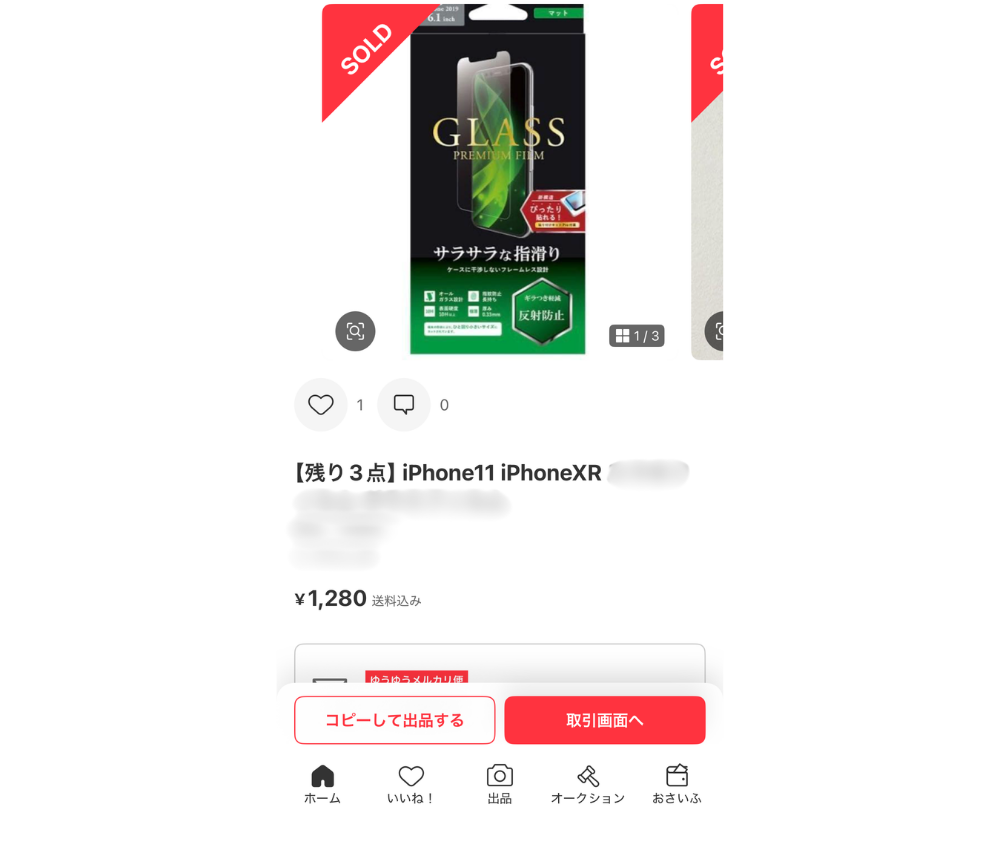Open the 出品 camera tab

pyautogui.click(x=500, y=784)
